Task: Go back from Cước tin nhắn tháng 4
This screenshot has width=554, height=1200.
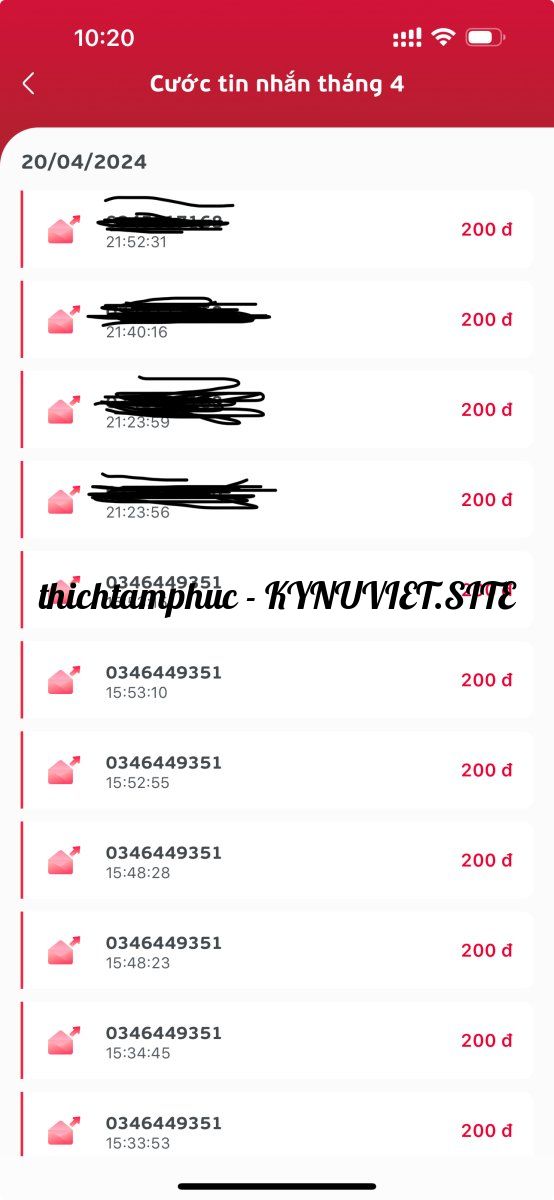Action: coord(28,84)
